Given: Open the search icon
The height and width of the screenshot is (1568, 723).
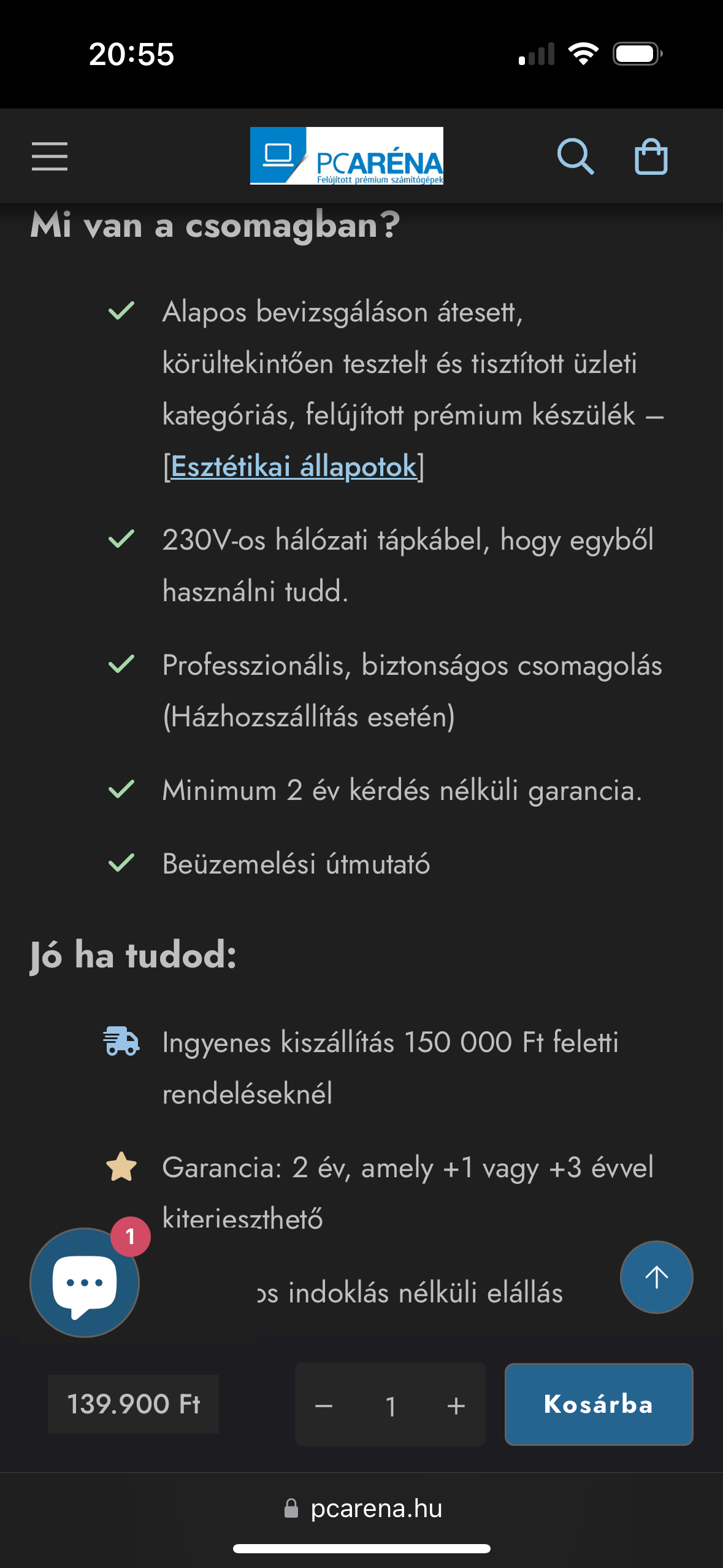Looking at the screenshot, I should [x=575, y=156].
